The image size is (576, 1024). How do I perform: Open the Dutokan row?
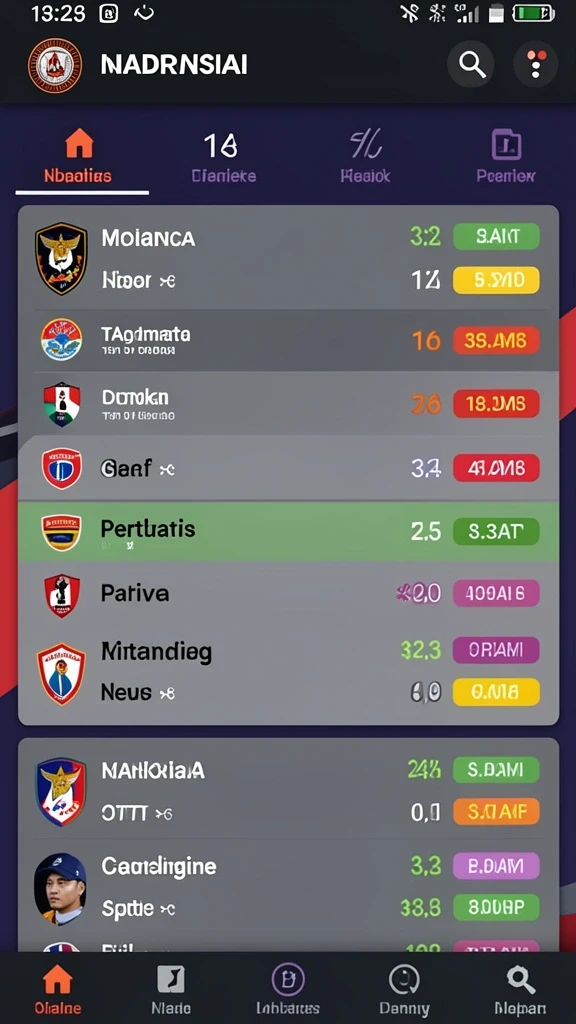pyautogui.click(x=288, y=403)
